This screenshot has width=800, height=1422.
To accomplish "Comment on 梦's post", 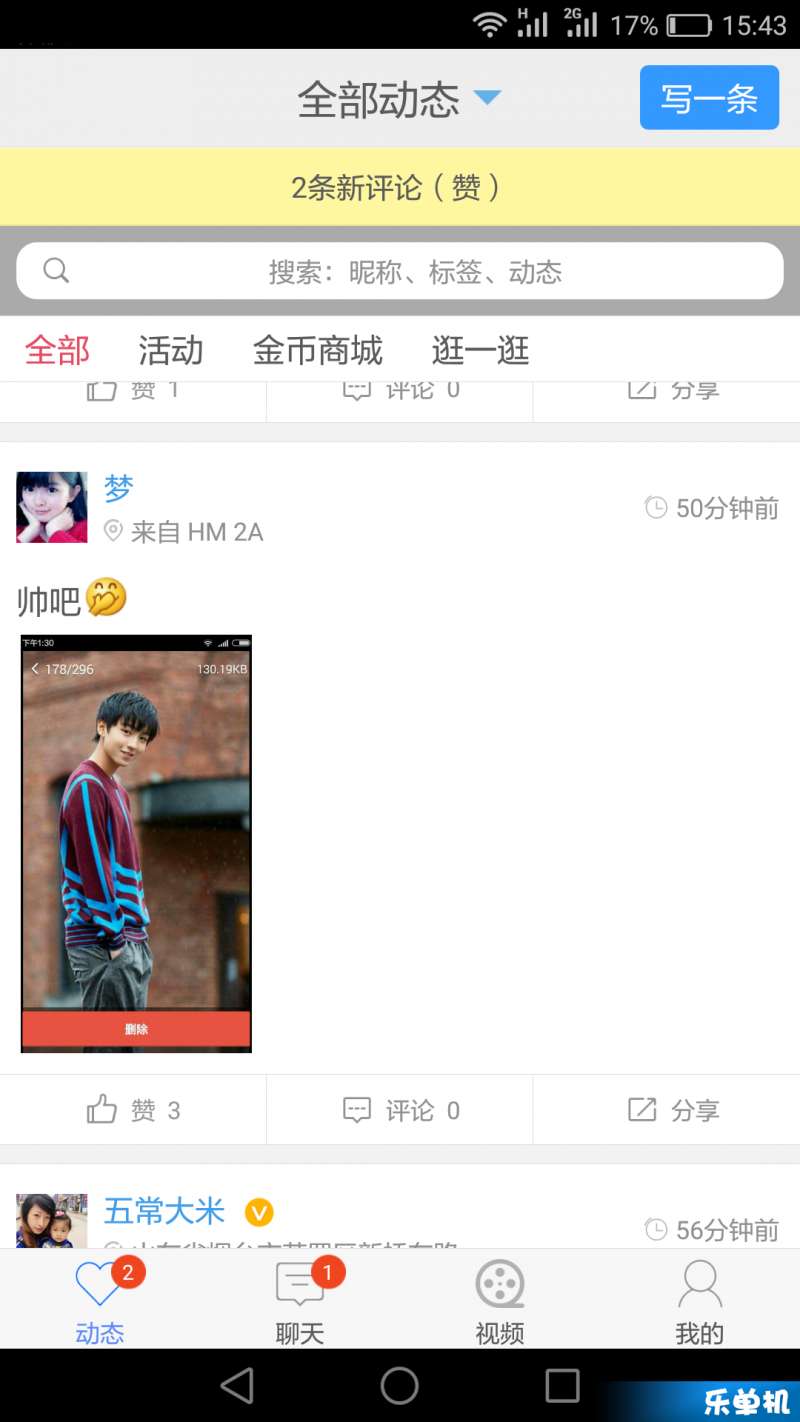I will click(x=400, y=1110).
